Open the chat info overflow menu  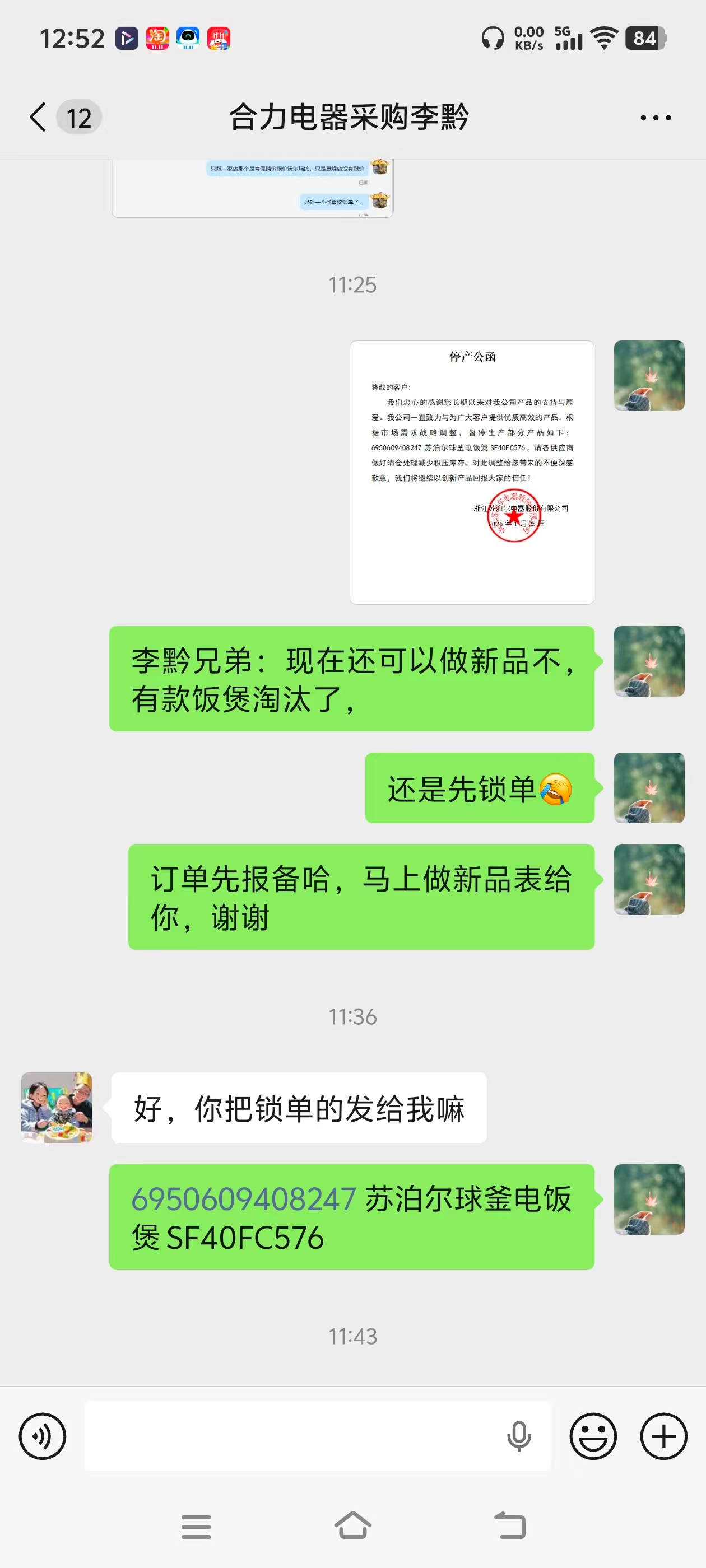[656, 118]
